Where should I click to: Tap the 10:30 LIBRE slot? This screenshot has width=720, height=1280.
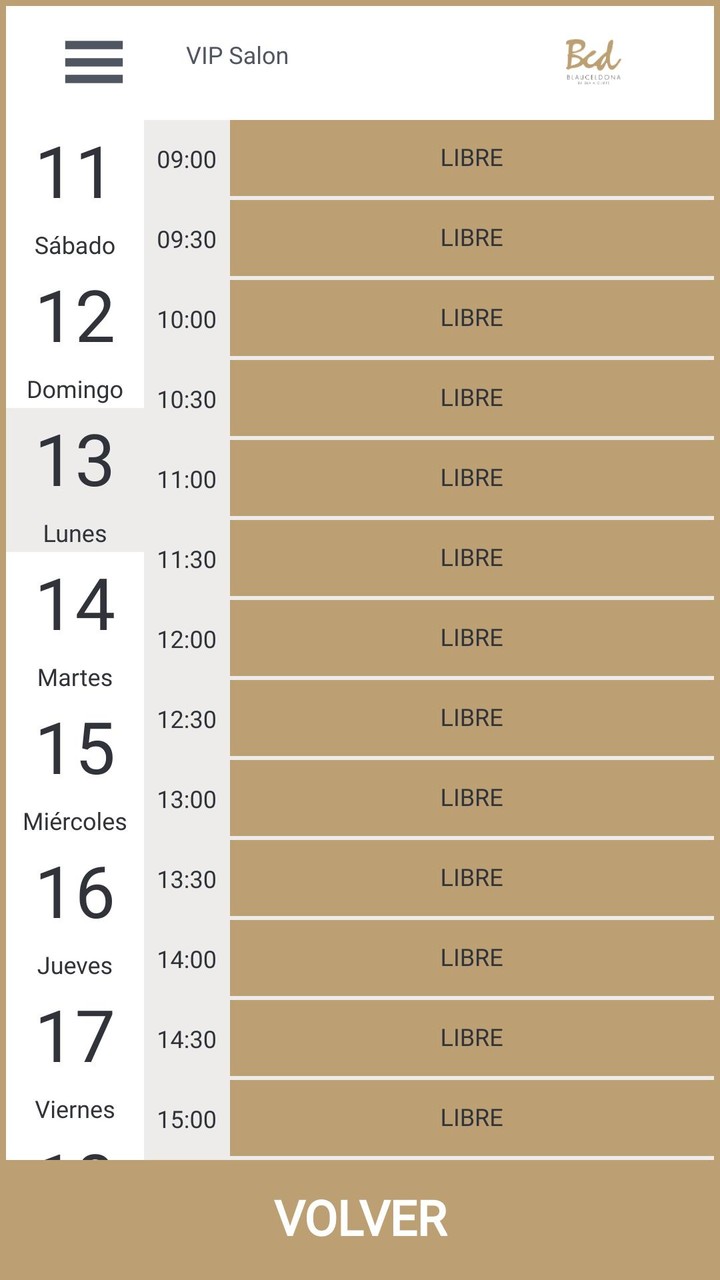point(471,398)
